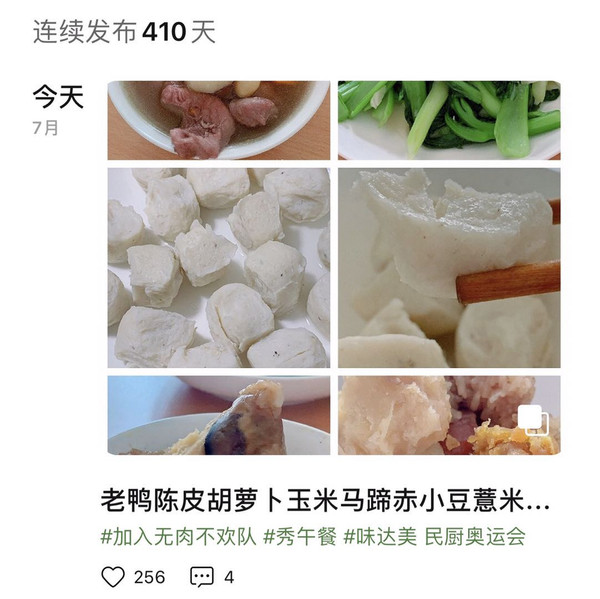
Task: Open comments with 4 replies
Action: [202, 577]
